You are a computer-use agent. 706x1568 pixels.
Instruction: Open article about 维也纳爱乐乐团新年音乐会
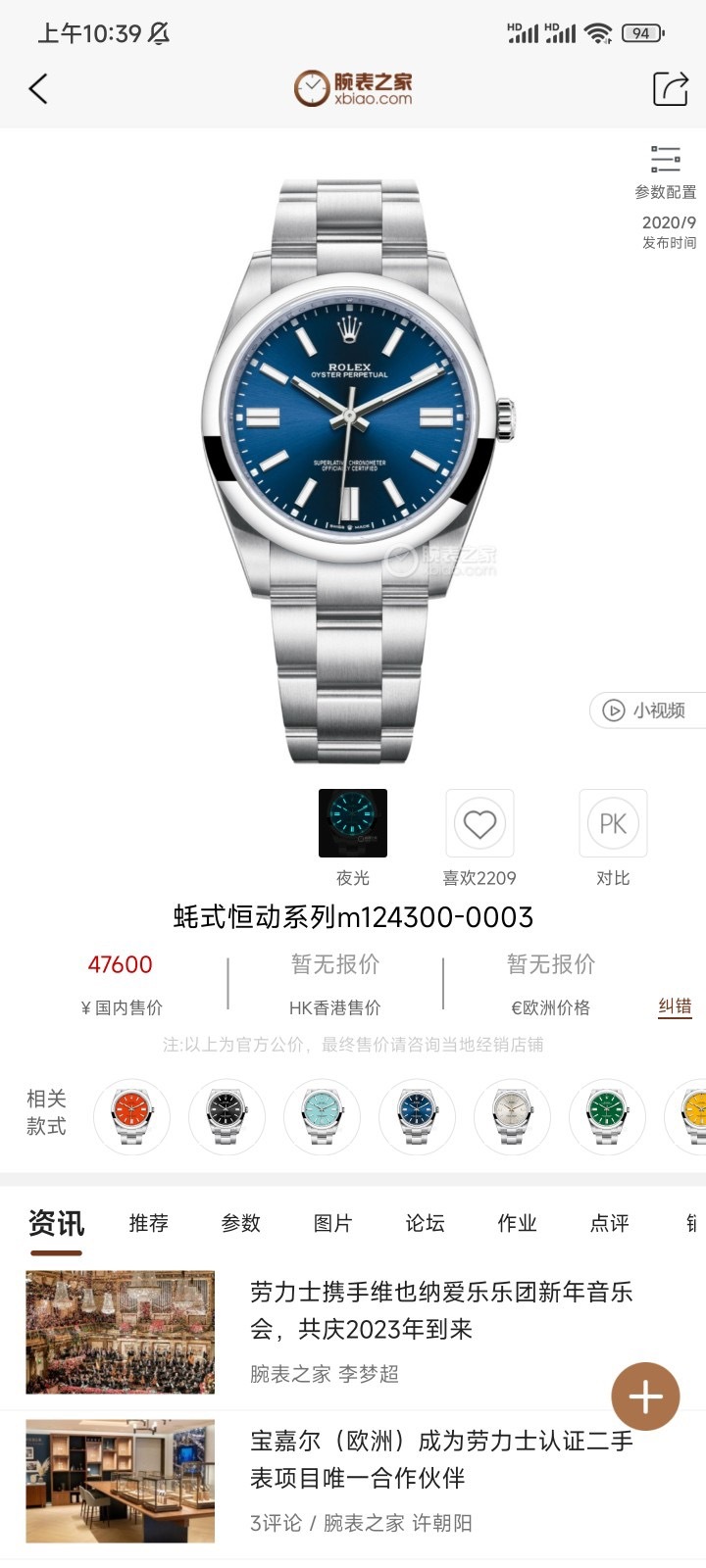click(x=441, y=1310)
